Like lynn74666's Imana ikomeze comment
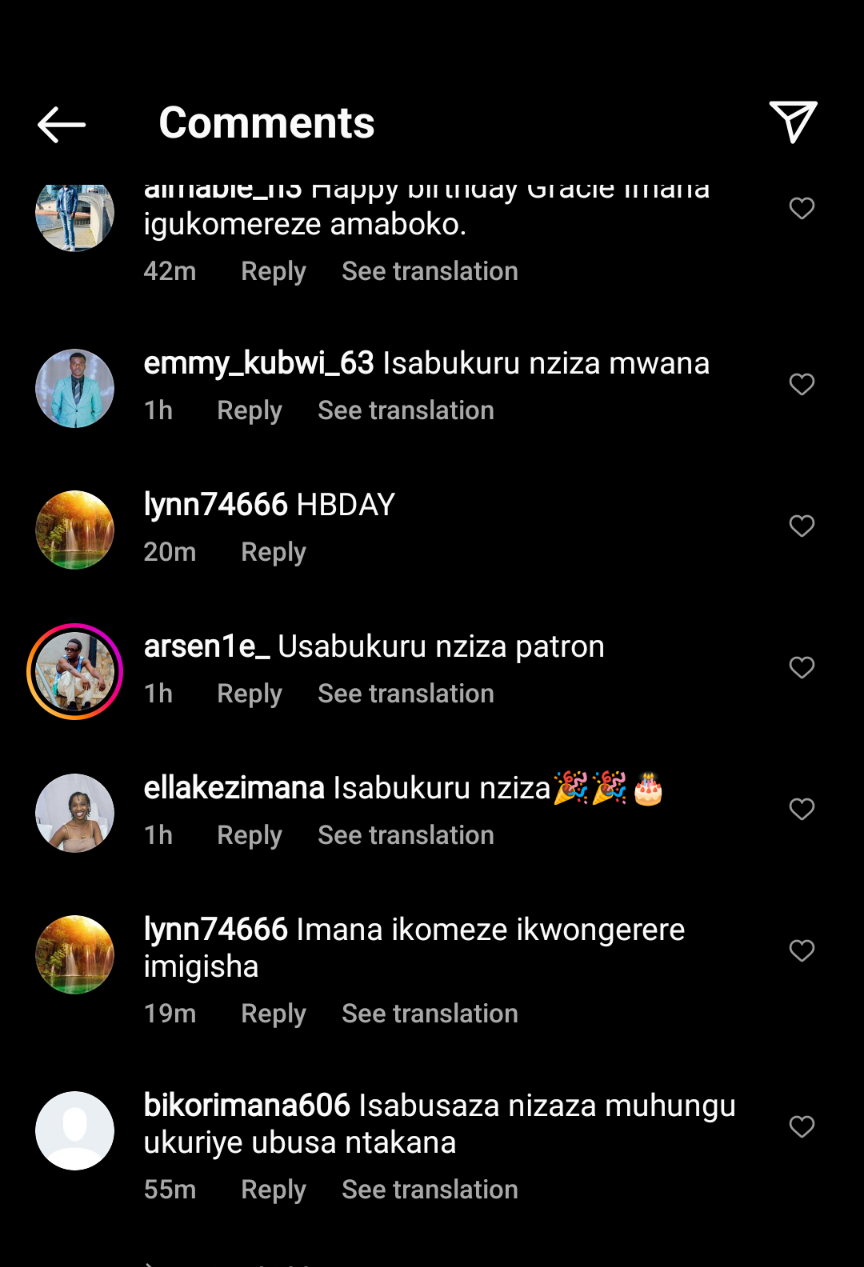864x1267 pixels. (802, 950)
